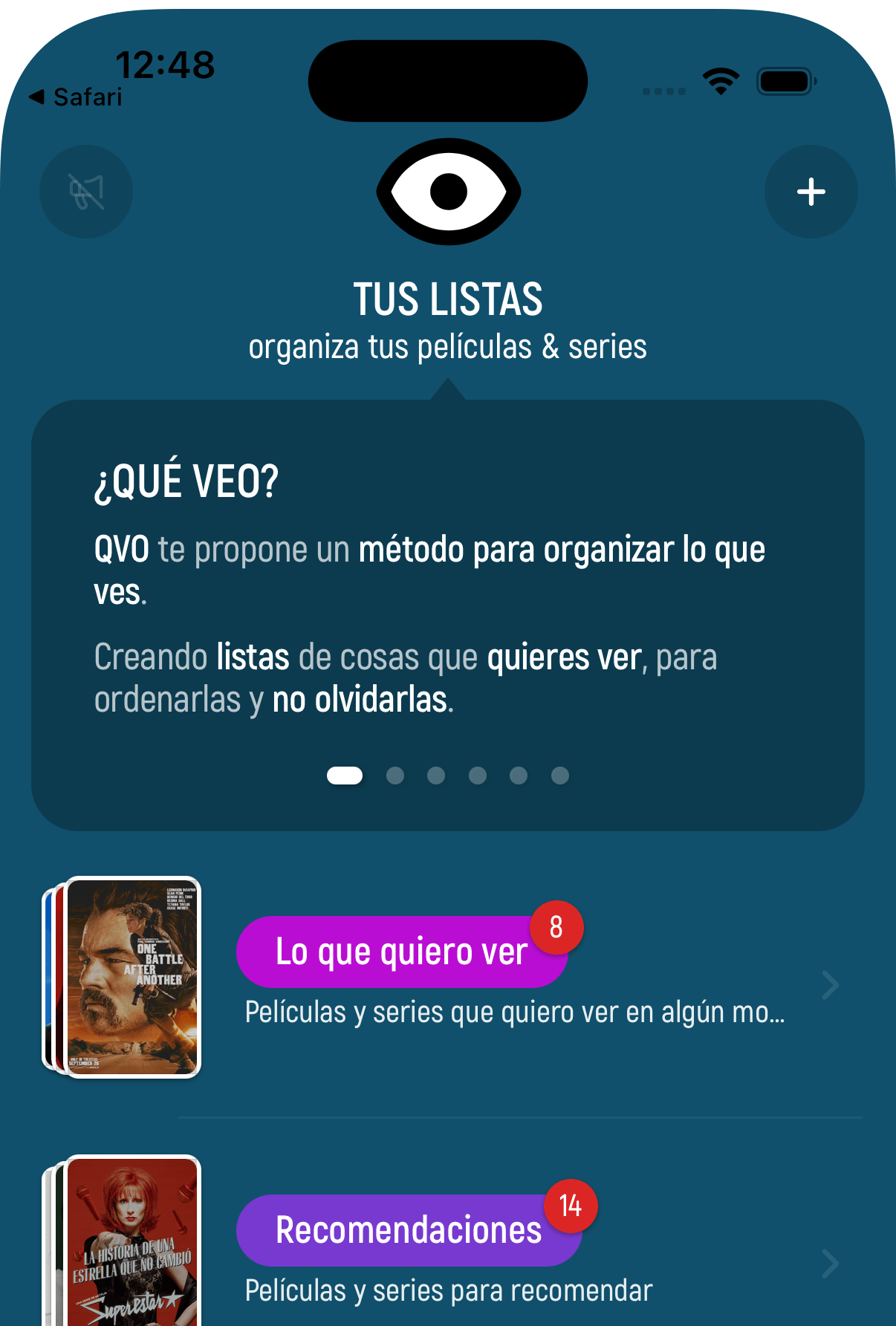Tap the plus icon to create a new list
896x1326 pixels.
click(811, 191)
